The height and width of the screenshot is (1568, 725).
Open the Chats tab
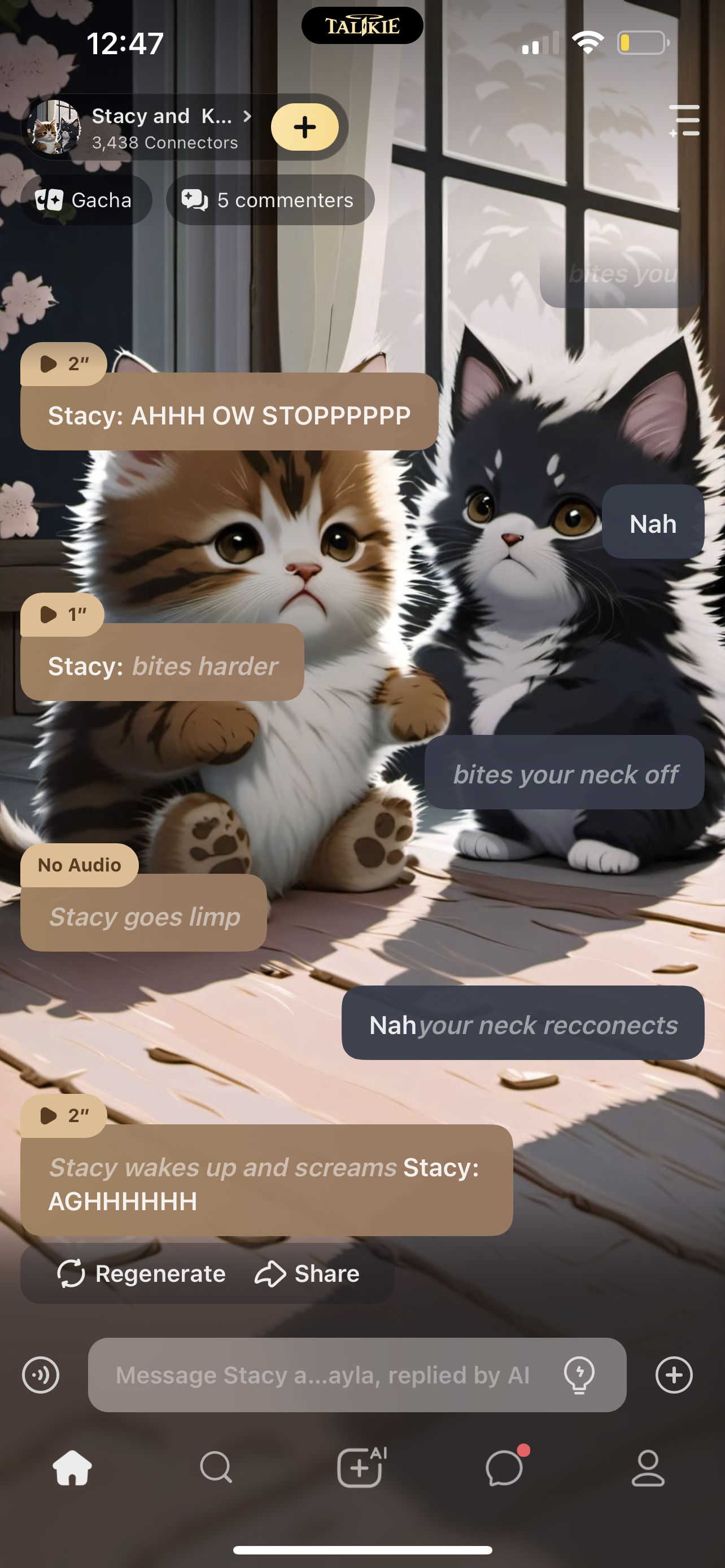tap(505, 1468)
